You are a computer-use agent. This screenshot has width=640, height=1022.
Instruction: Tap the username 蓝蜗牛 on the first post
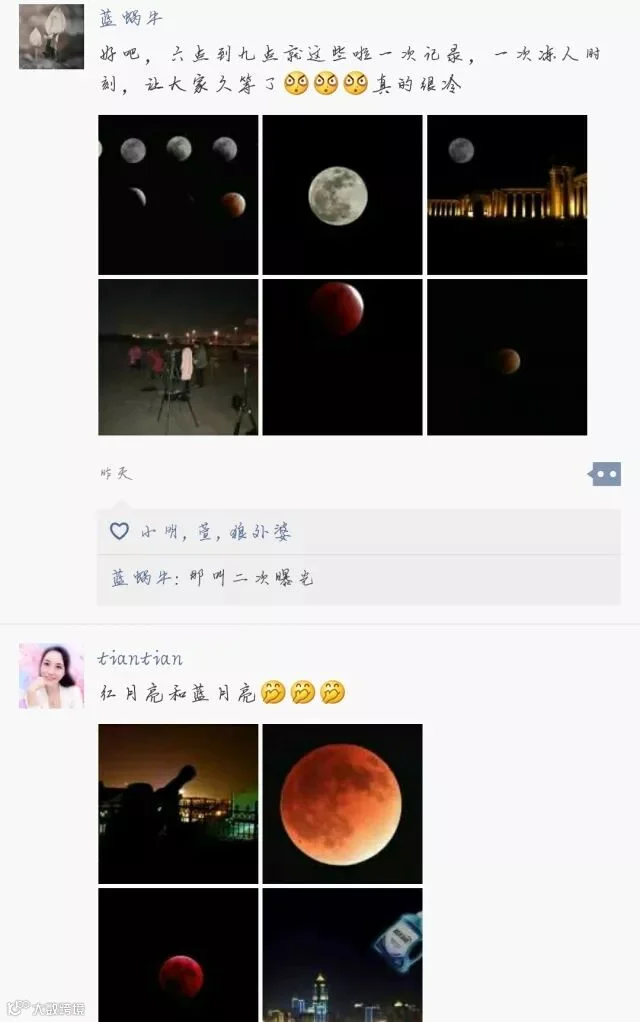tap(130, 18)
